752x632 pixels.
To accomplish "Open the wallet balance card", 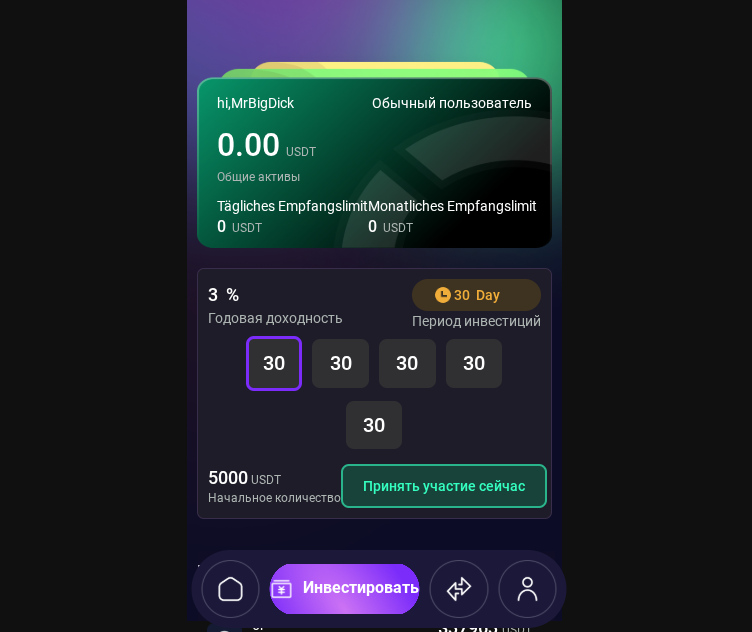I will click(374, 163).
